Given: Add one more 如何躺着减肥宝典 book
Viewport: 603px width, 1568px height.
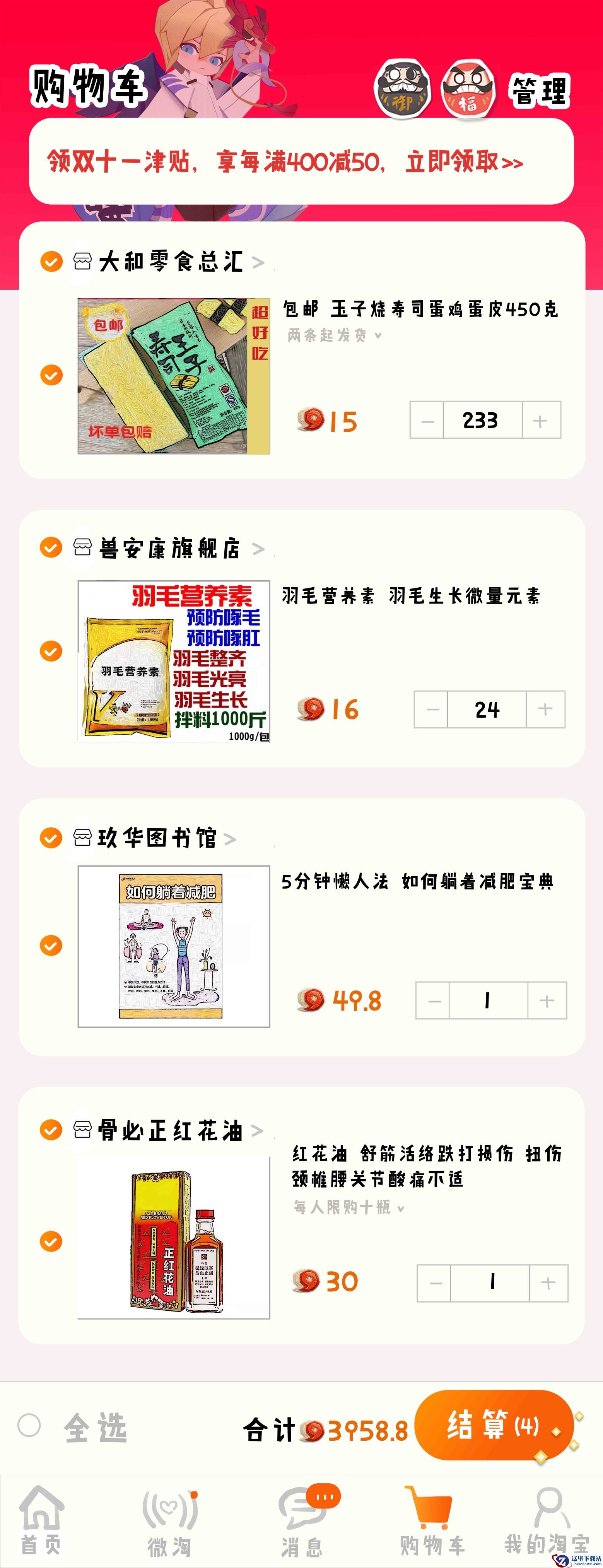Looking at the screenshot, I should (547, 1001).
